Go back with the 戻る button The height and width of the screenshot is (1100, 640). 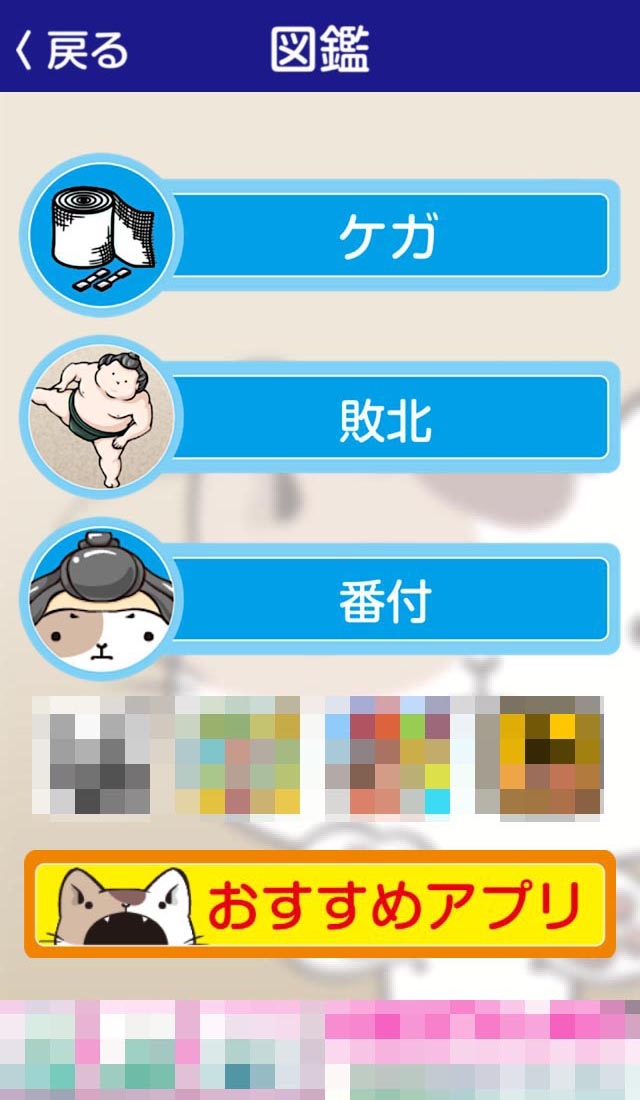point(72,50)
